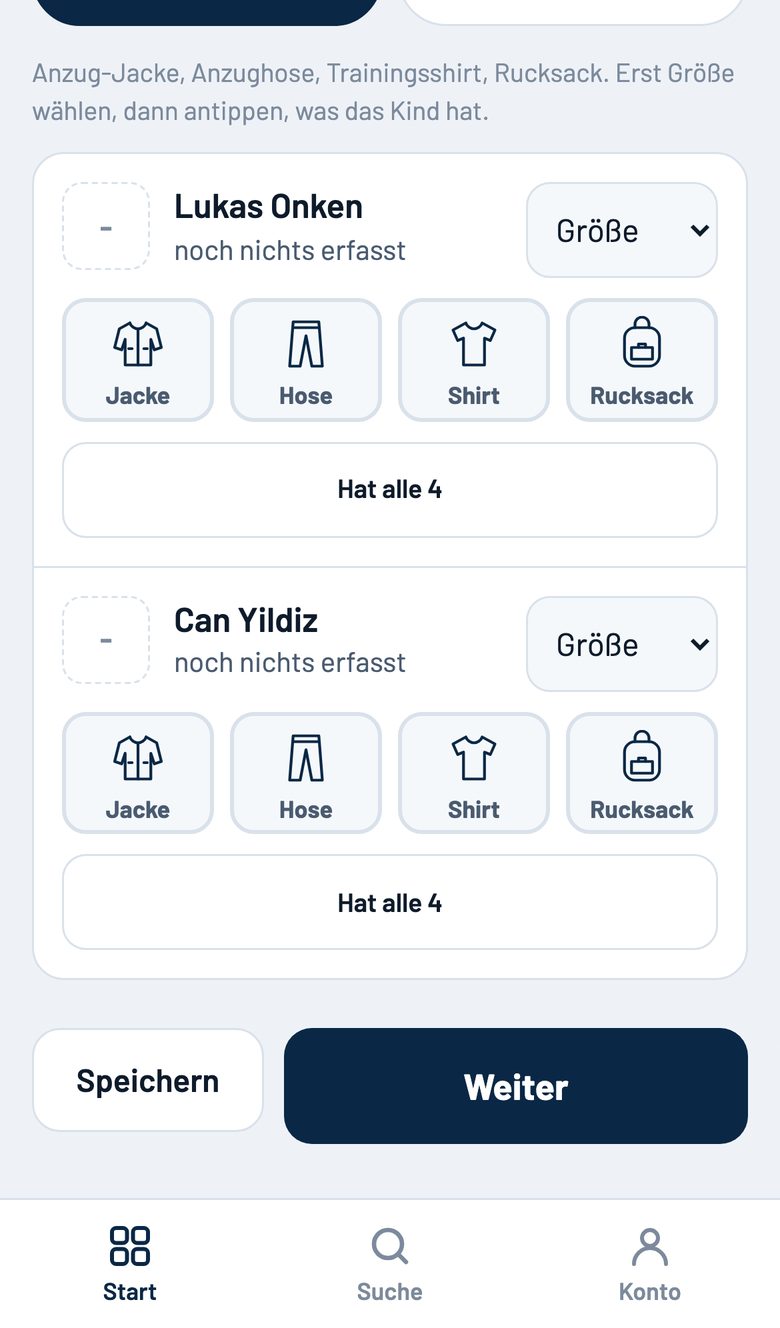Choose 'Hat alle 4' for Lukas Onken
780x1328 pixels.
click(390, 490)
